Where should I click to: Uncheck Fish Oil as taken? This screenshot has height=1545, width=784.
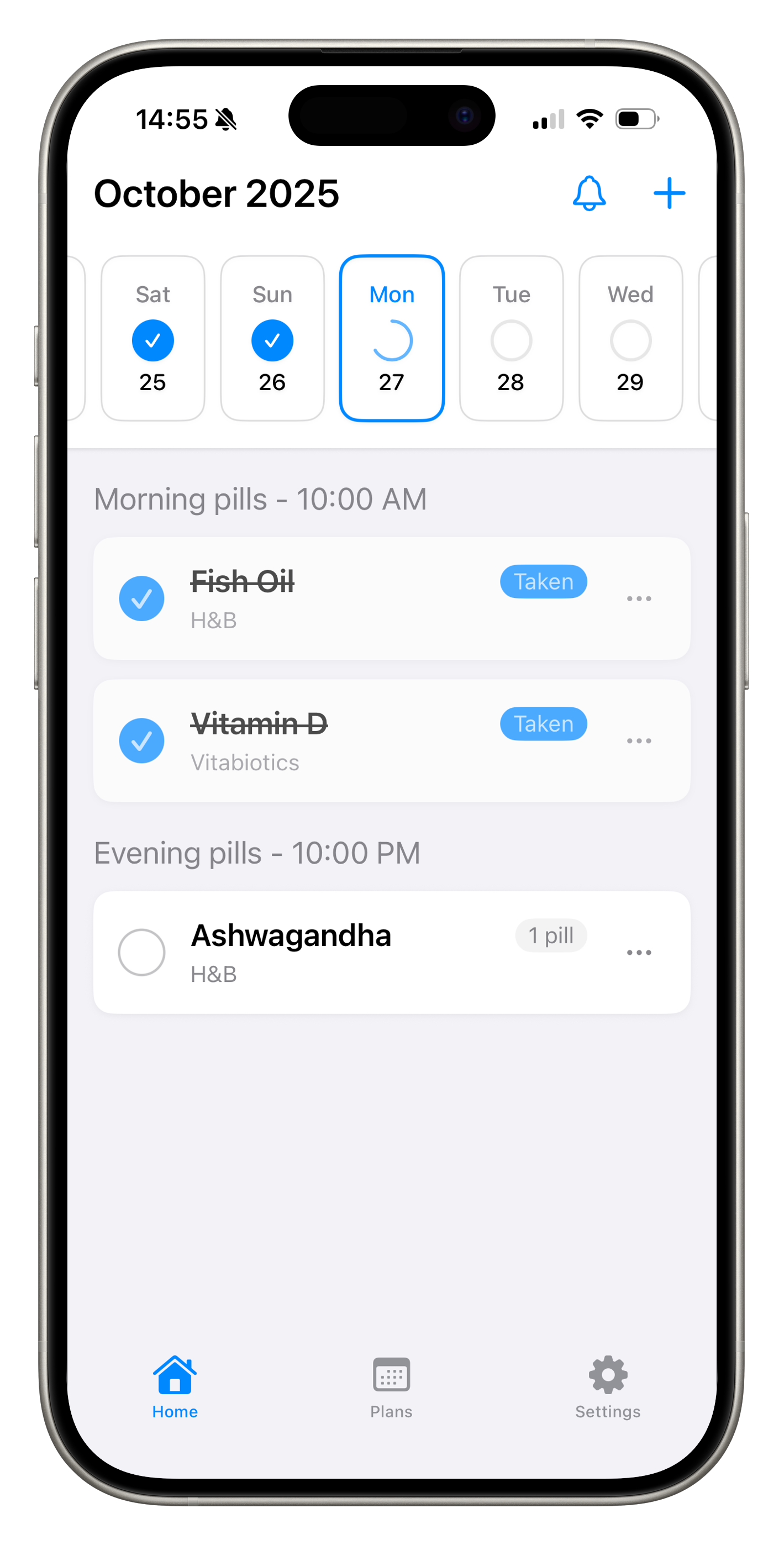point(141,598)
